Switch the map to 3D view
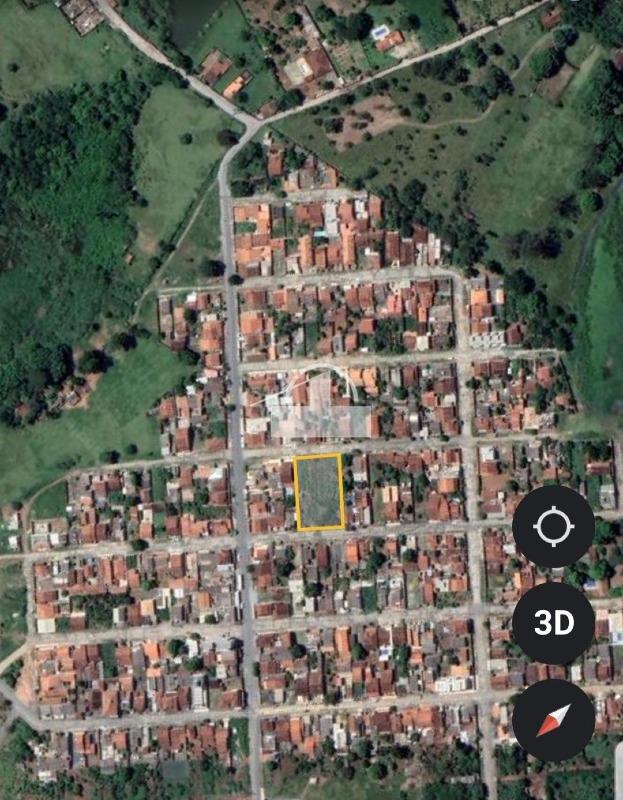Image resolution: width=623 pixels, height=800 pixels. (x=553, y=623)
